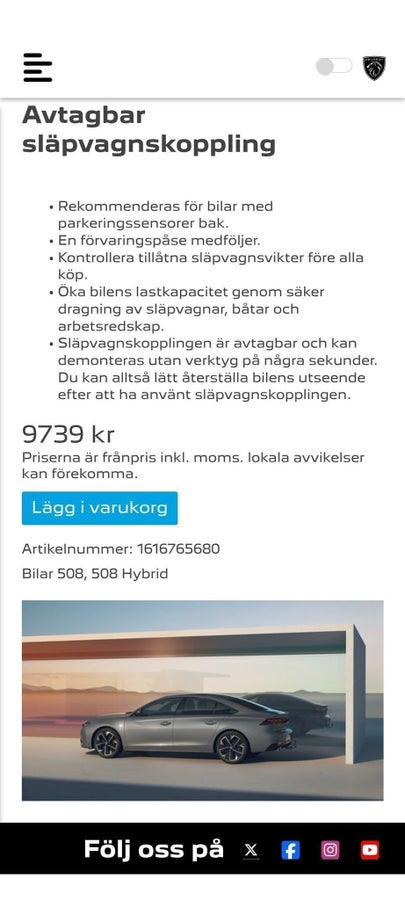Image resolution: width=405 pixels, height=900 pixels.
Task: Visit the Facebook page
Action: pyautogui.click(x=290, y=850)
